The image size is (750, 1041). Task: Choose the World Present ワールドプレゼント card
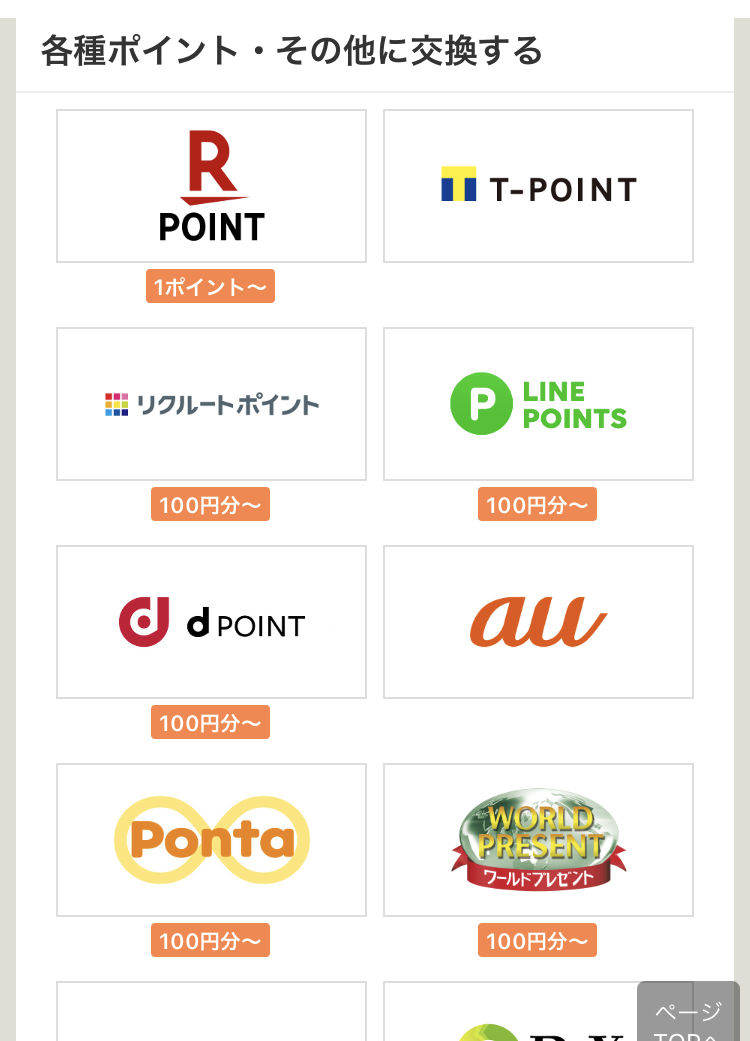tap(538, 840)
